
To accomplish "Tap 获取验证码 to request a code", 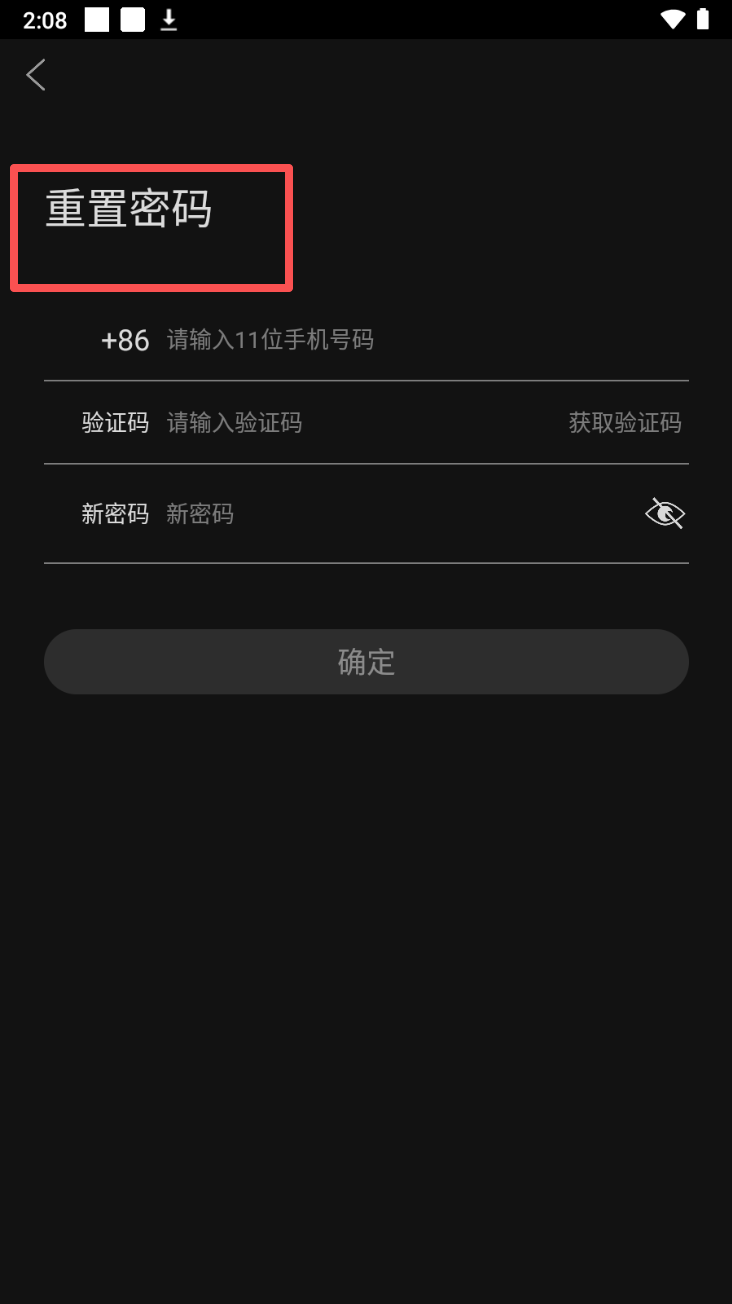I will 625,423.
